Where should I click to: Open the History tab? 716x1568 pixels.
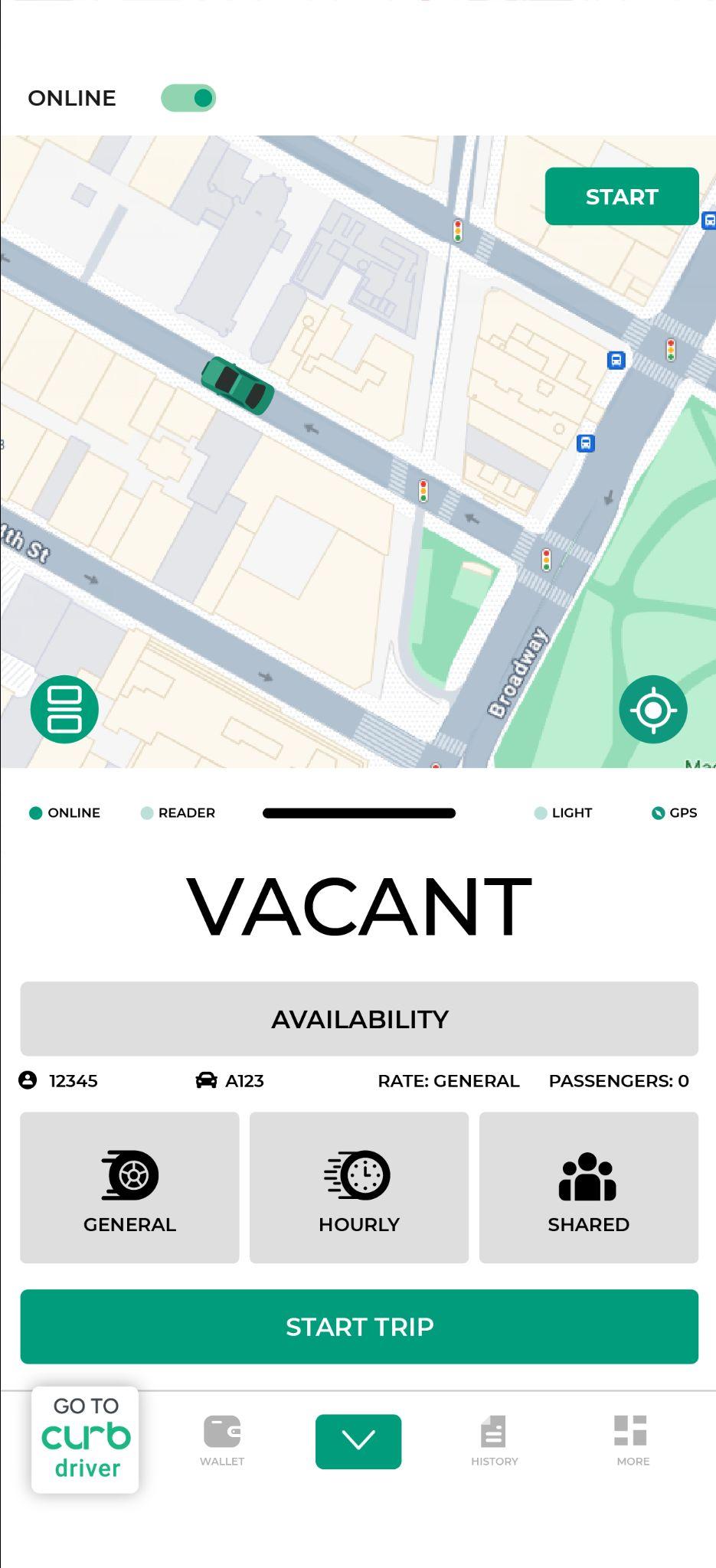pyautogui.click(x=494, y=1440)
